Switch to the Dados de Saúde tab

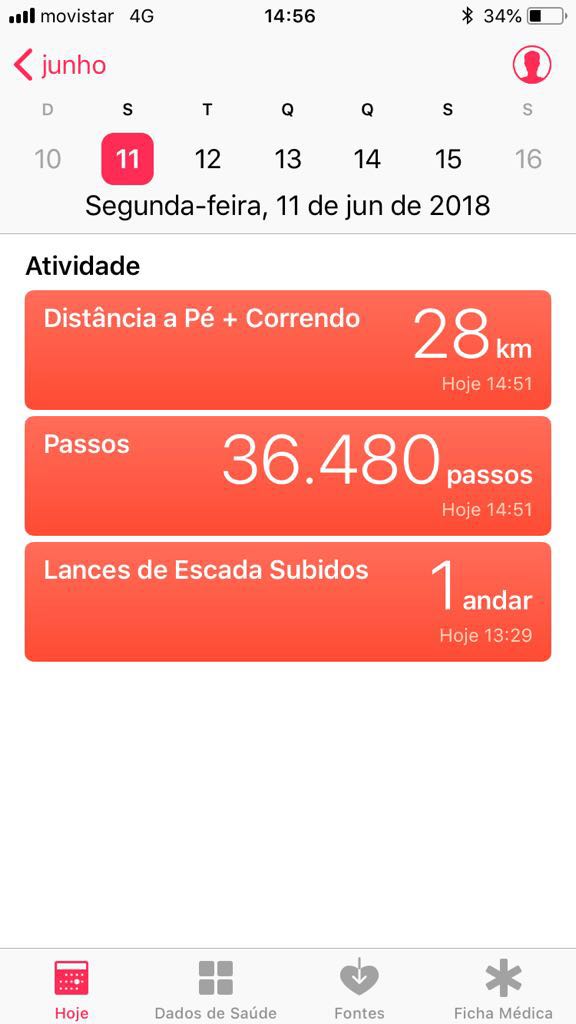(216, 989)
